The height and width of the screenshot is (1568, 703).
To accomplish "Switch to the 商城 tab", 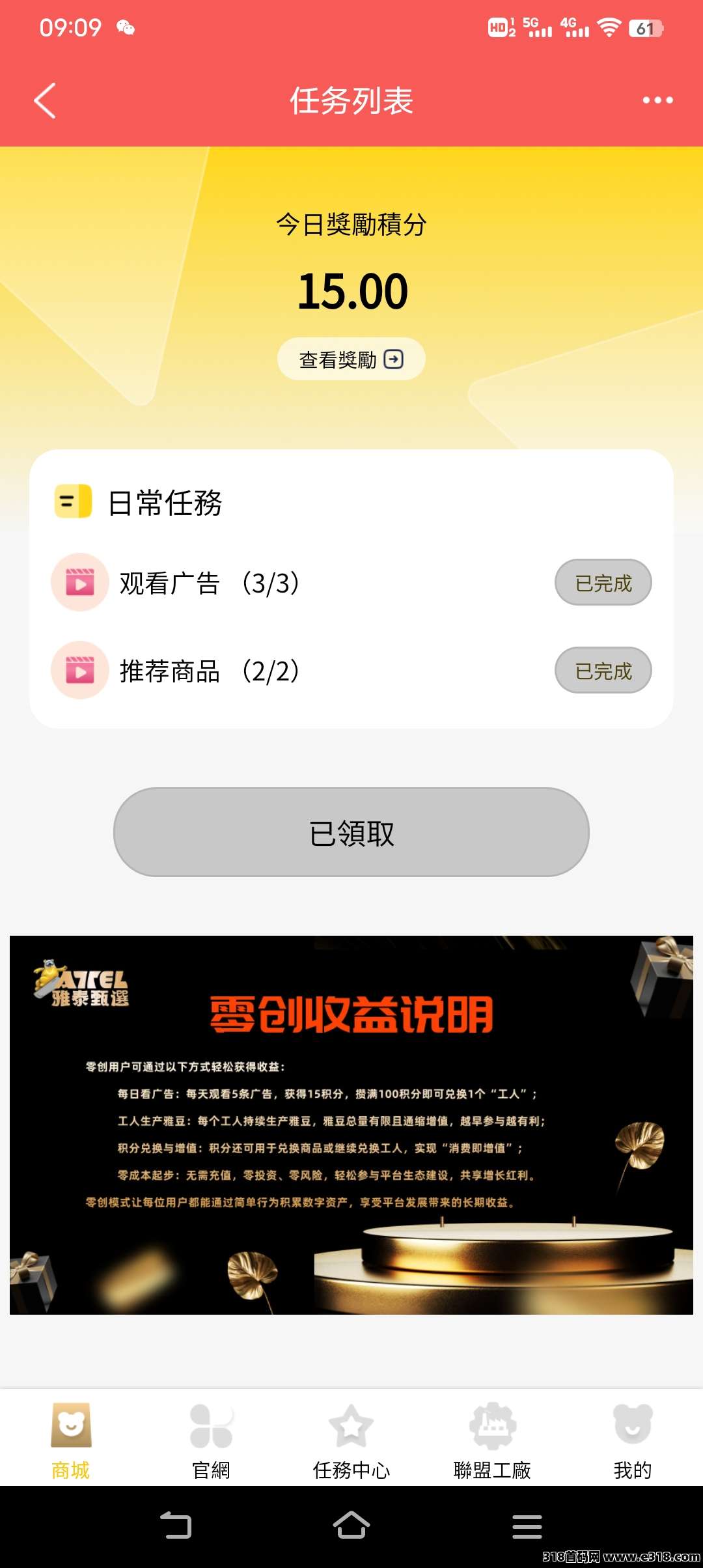I will (71, 1439).
